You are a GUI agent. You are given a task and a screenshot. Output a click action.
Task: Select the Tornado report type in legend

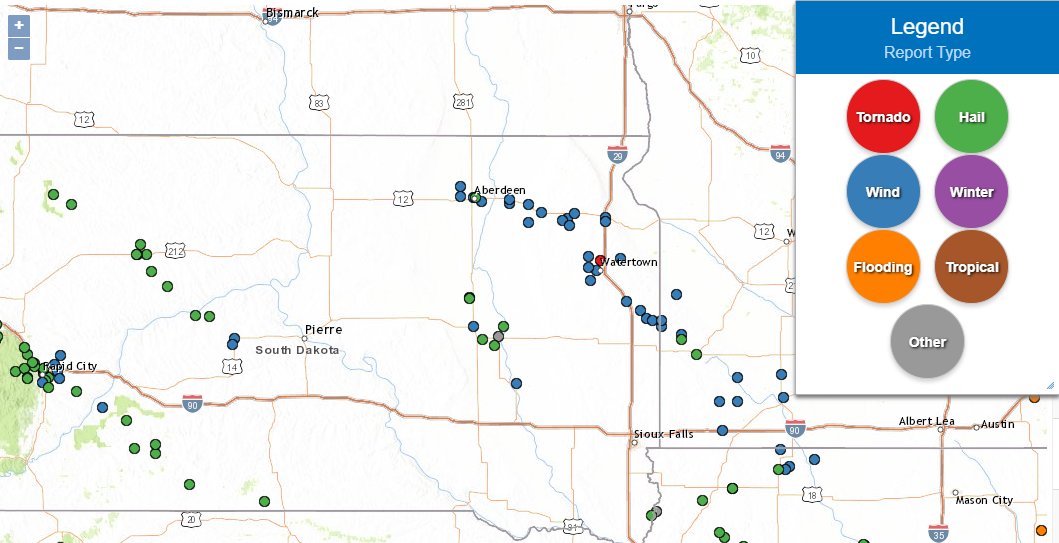tap(883, 117)
